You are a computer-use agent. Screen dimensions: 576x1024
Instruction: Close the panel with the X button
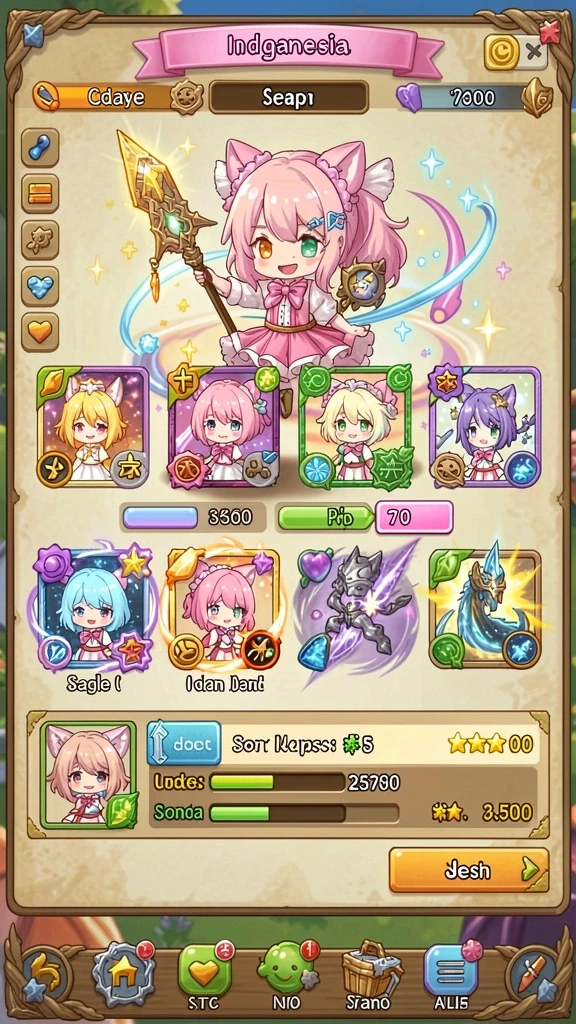pyautogui.click(x=534, y=52)
